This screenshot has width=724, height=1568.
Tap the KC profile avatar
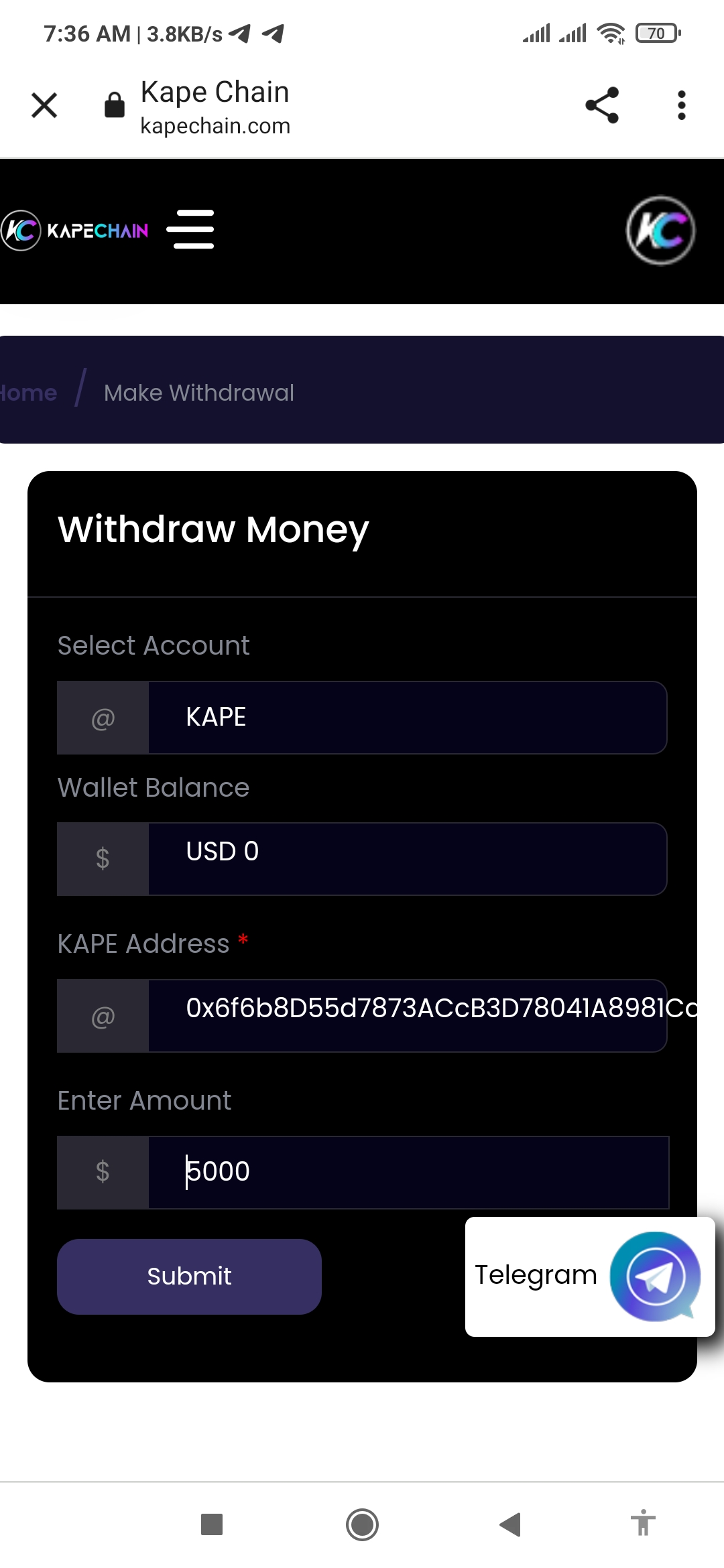point(660,231)
